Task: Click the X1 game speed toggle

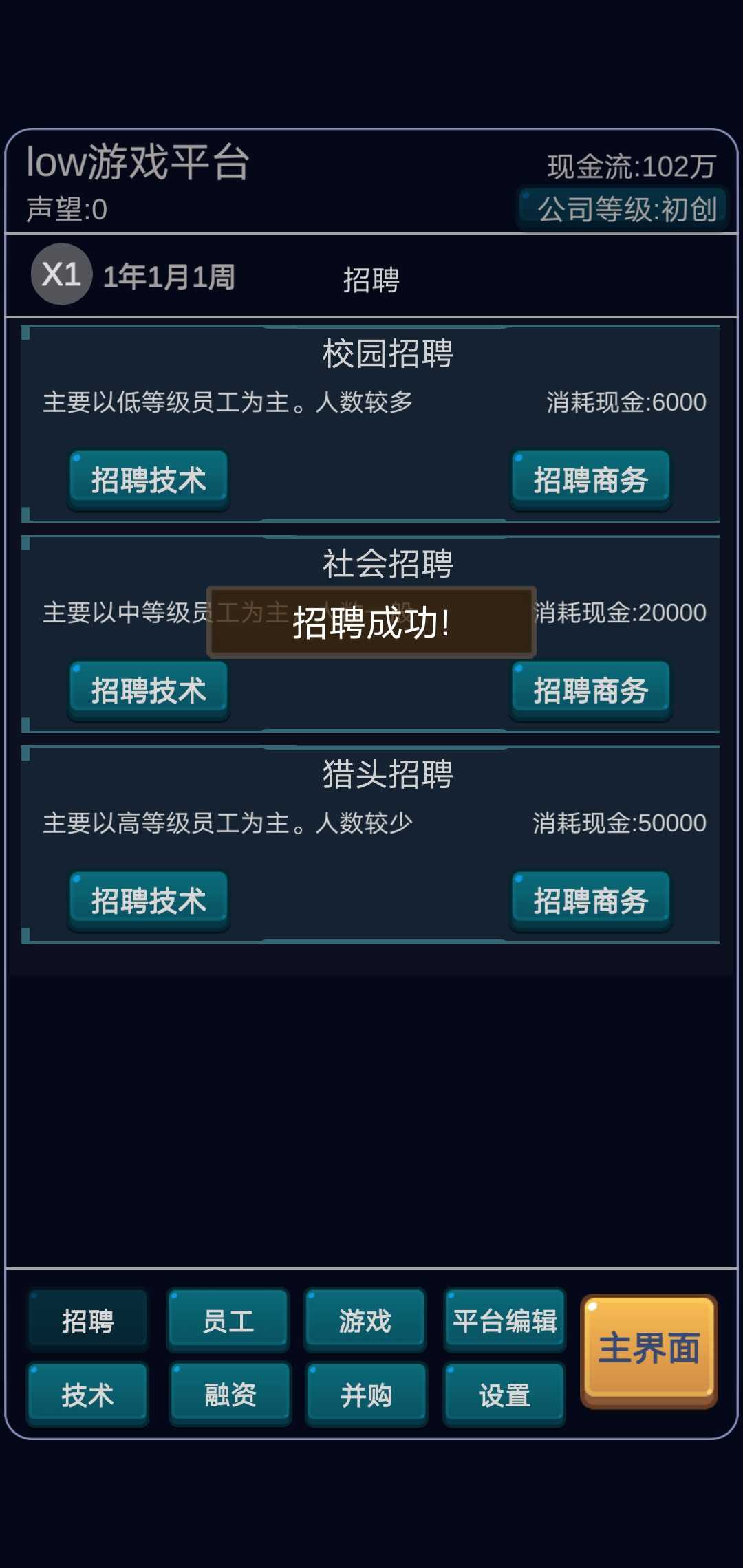Action: click(61, 274)
